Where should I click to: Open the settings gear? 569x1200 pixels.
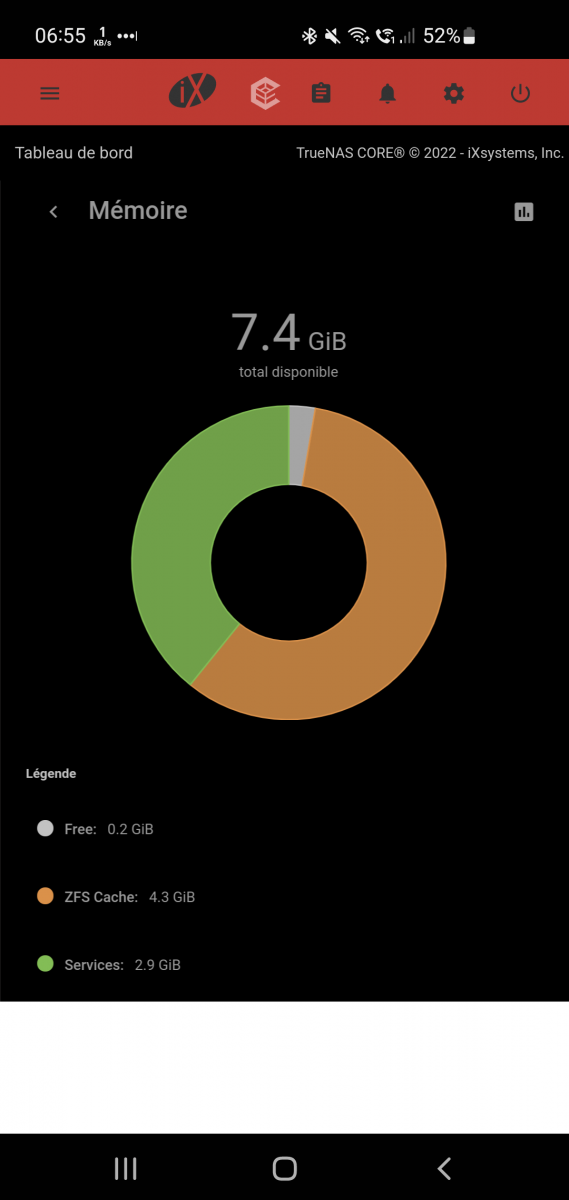(454, 93)
